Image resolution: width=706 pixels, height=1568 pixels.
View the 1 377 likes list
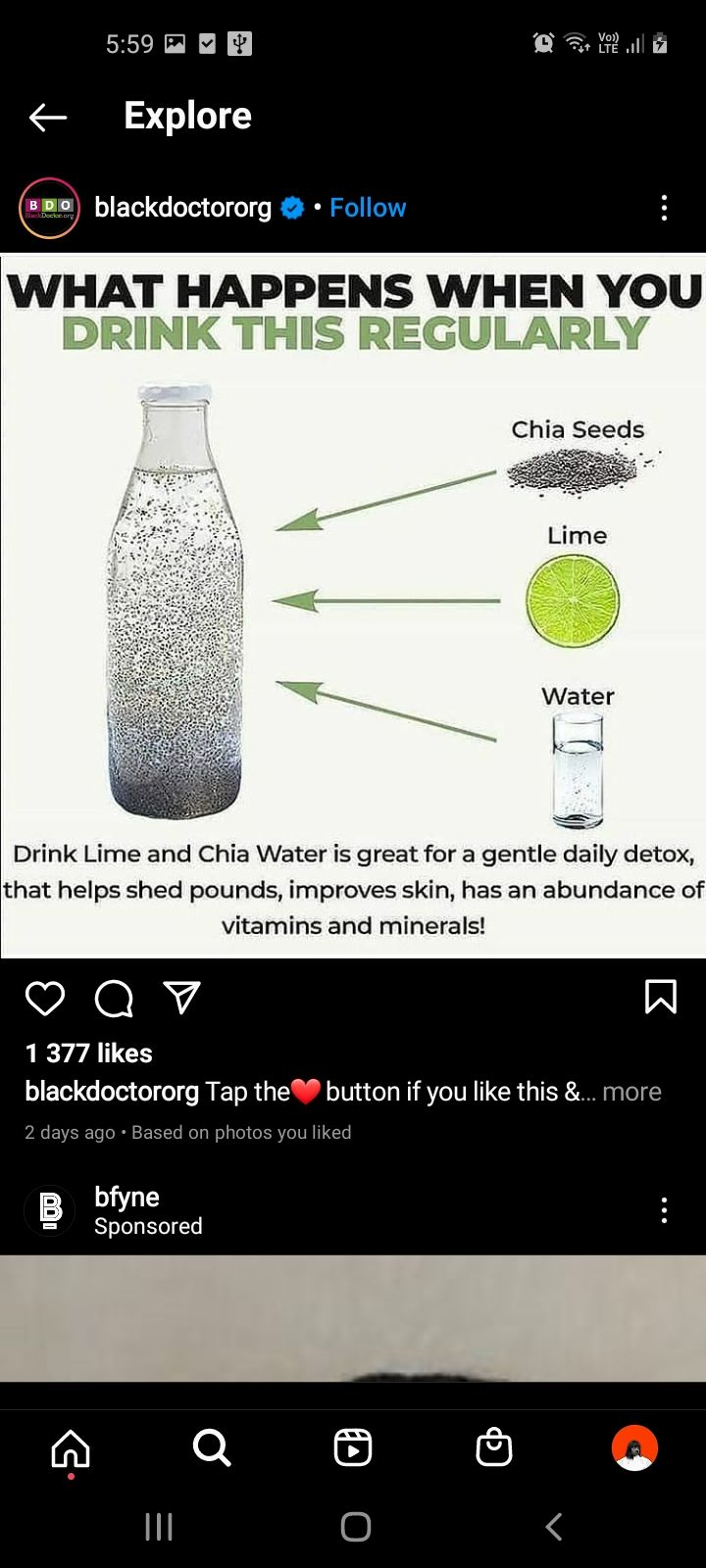pyautogui.click(x=88, y=1053)
